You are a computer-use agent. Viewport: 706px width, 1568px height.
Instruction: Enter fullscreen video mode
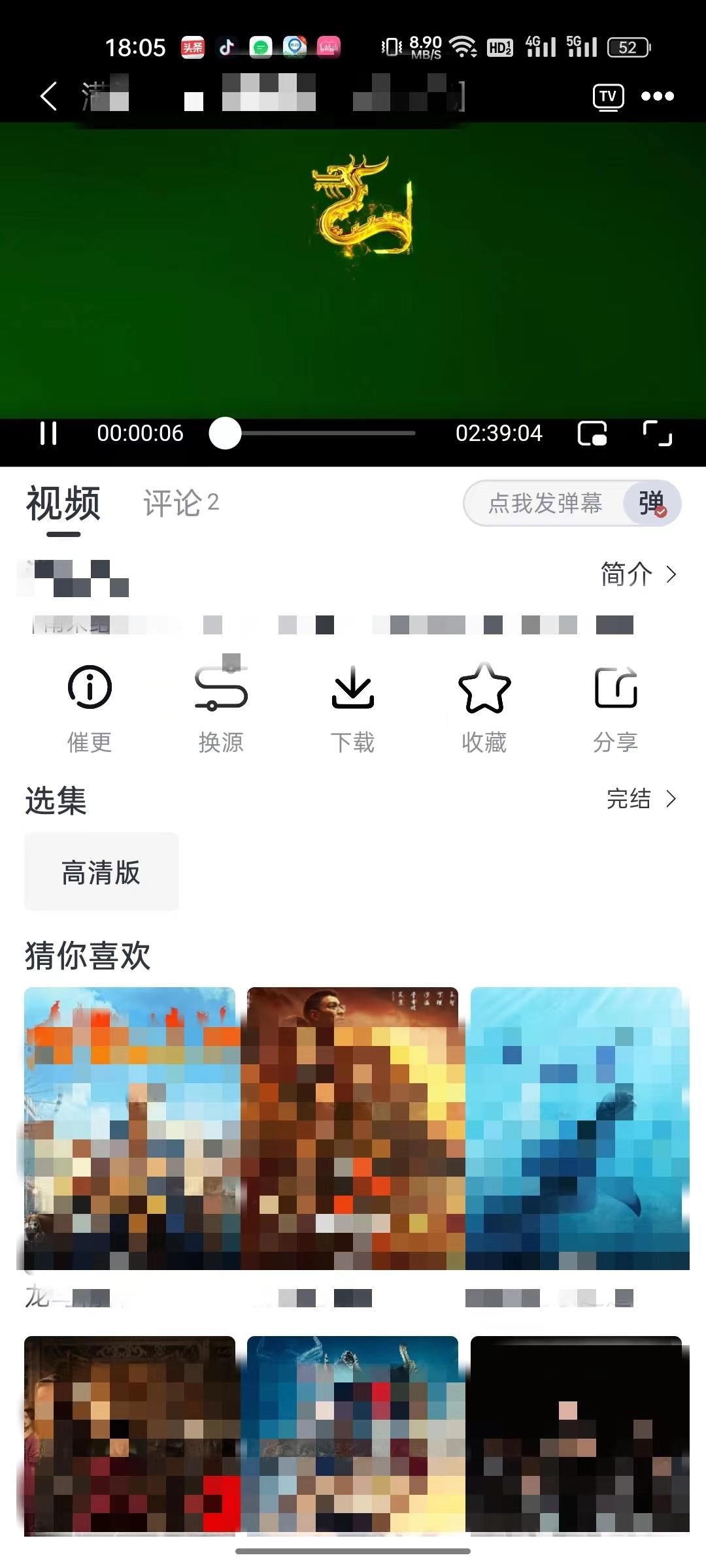[x=657, y=433]
